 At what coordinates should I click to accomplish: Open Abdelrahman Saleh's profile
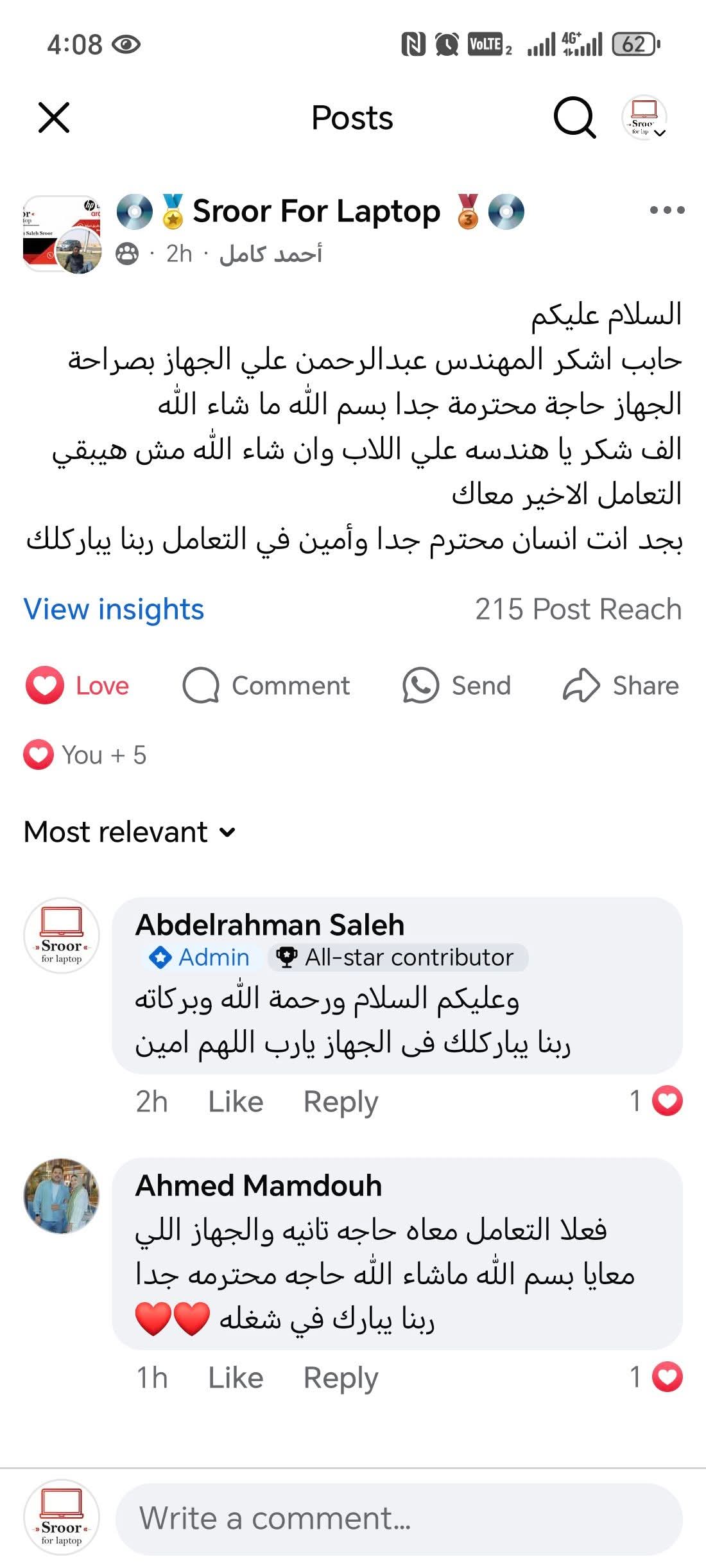point(270,925)
